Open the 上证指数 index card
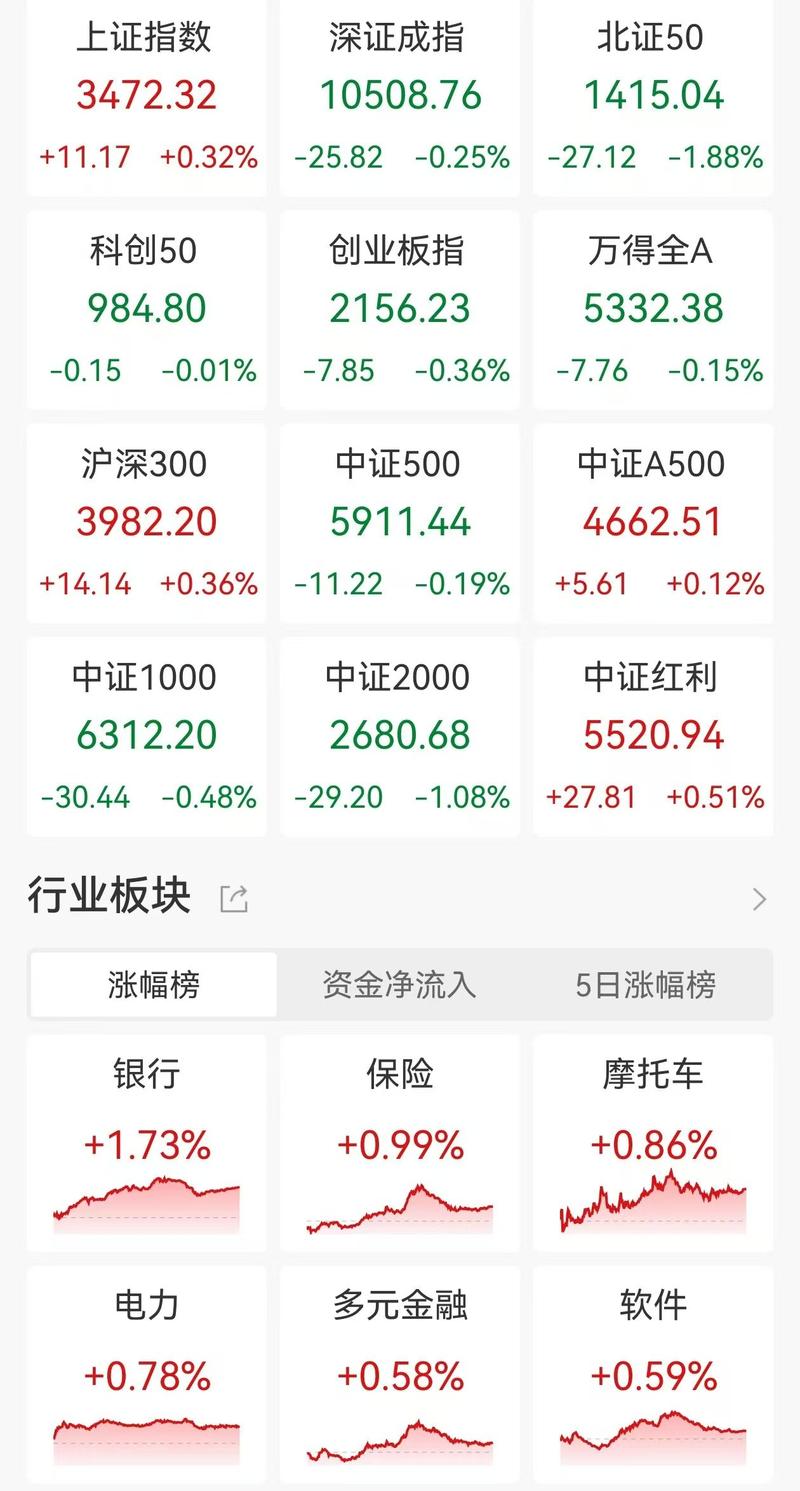The image size is (800, 1491). (x=146, y=95)
